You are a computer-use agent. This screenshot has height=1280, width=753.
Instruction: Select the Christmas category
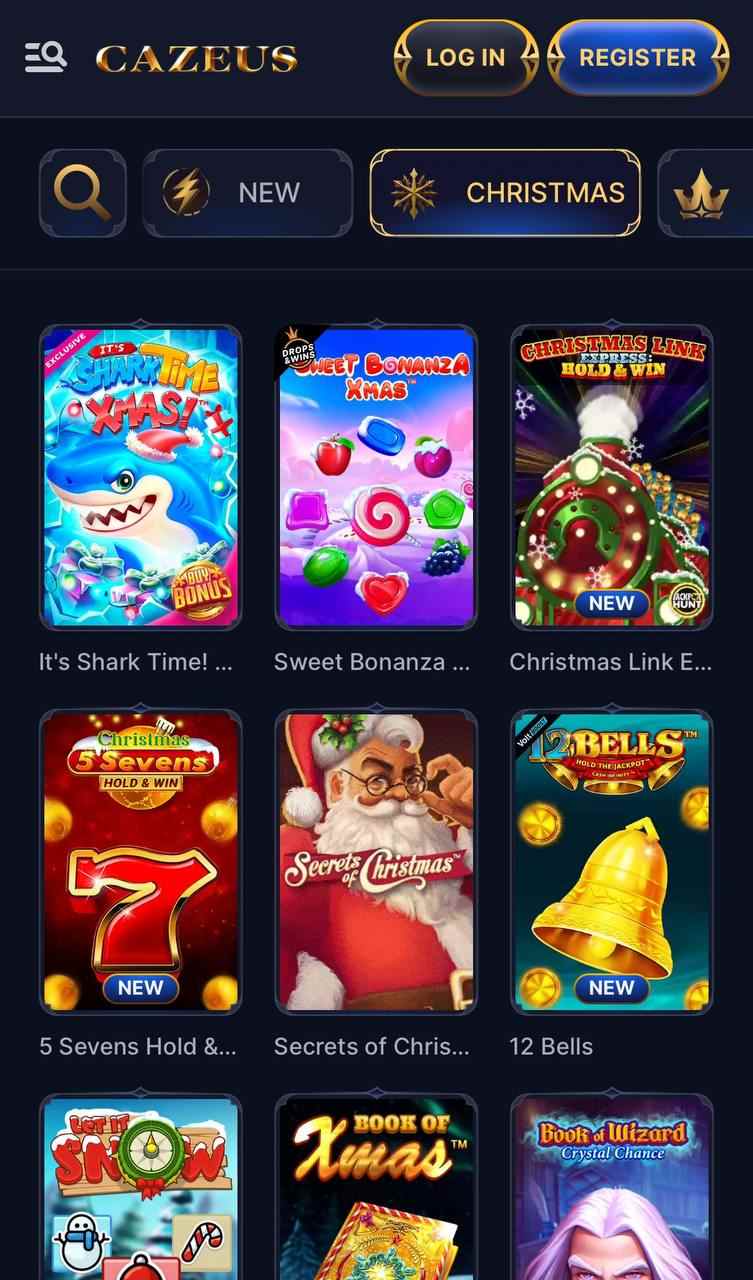505,192
